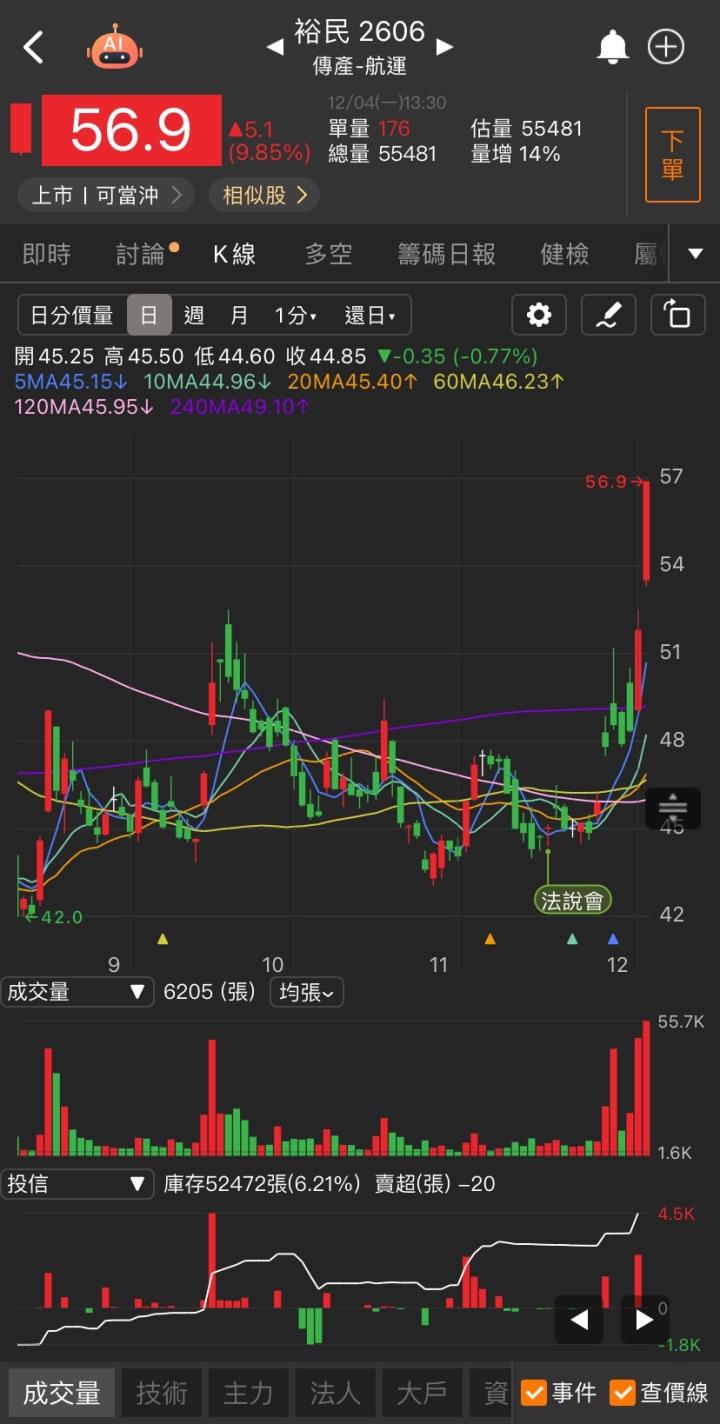Click the 法說會 event marker on chart
Viewport: 720px width, 1424px height.
[573, 900]
